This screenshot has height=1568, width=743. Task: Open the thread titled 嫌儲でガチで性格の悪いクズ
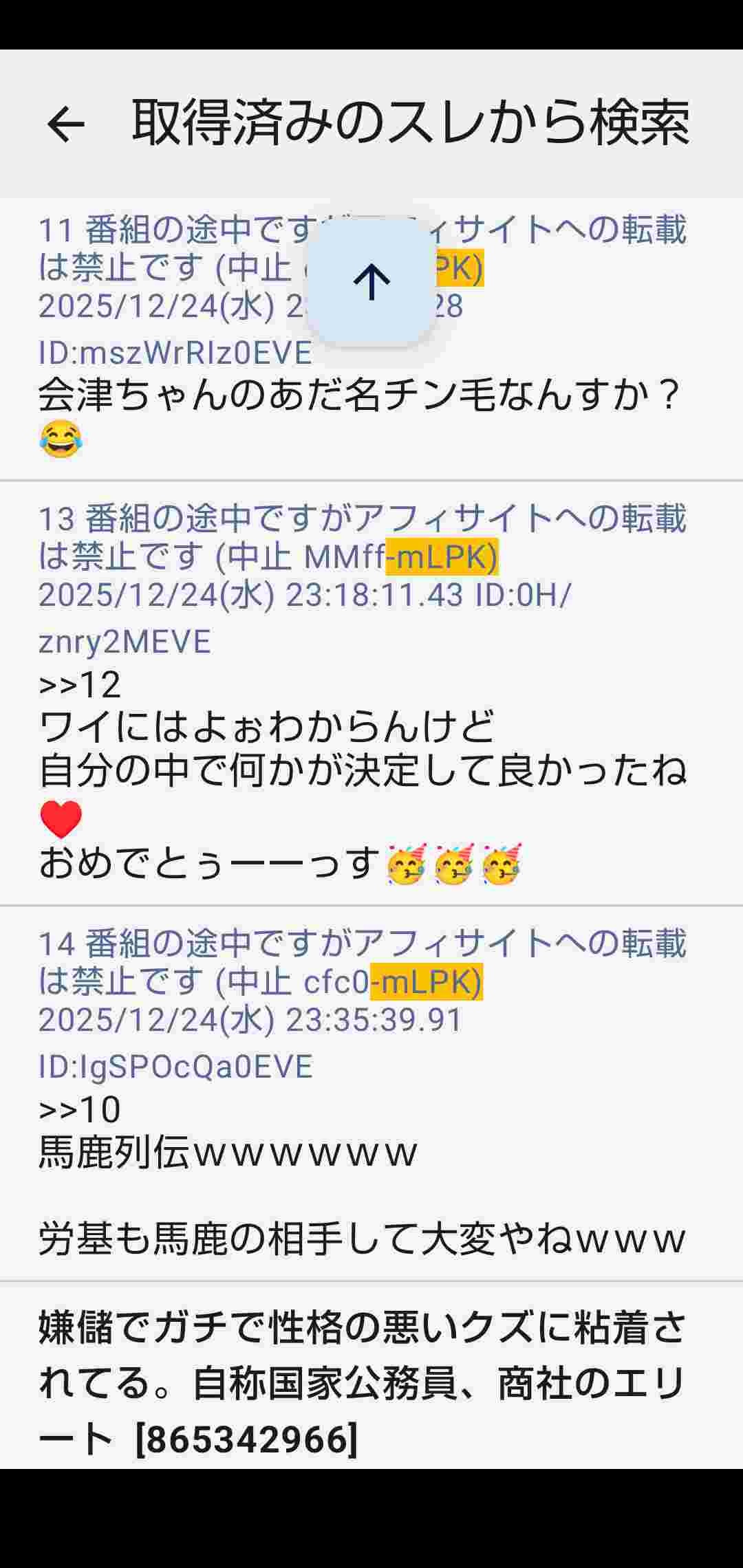(362, 1382)
